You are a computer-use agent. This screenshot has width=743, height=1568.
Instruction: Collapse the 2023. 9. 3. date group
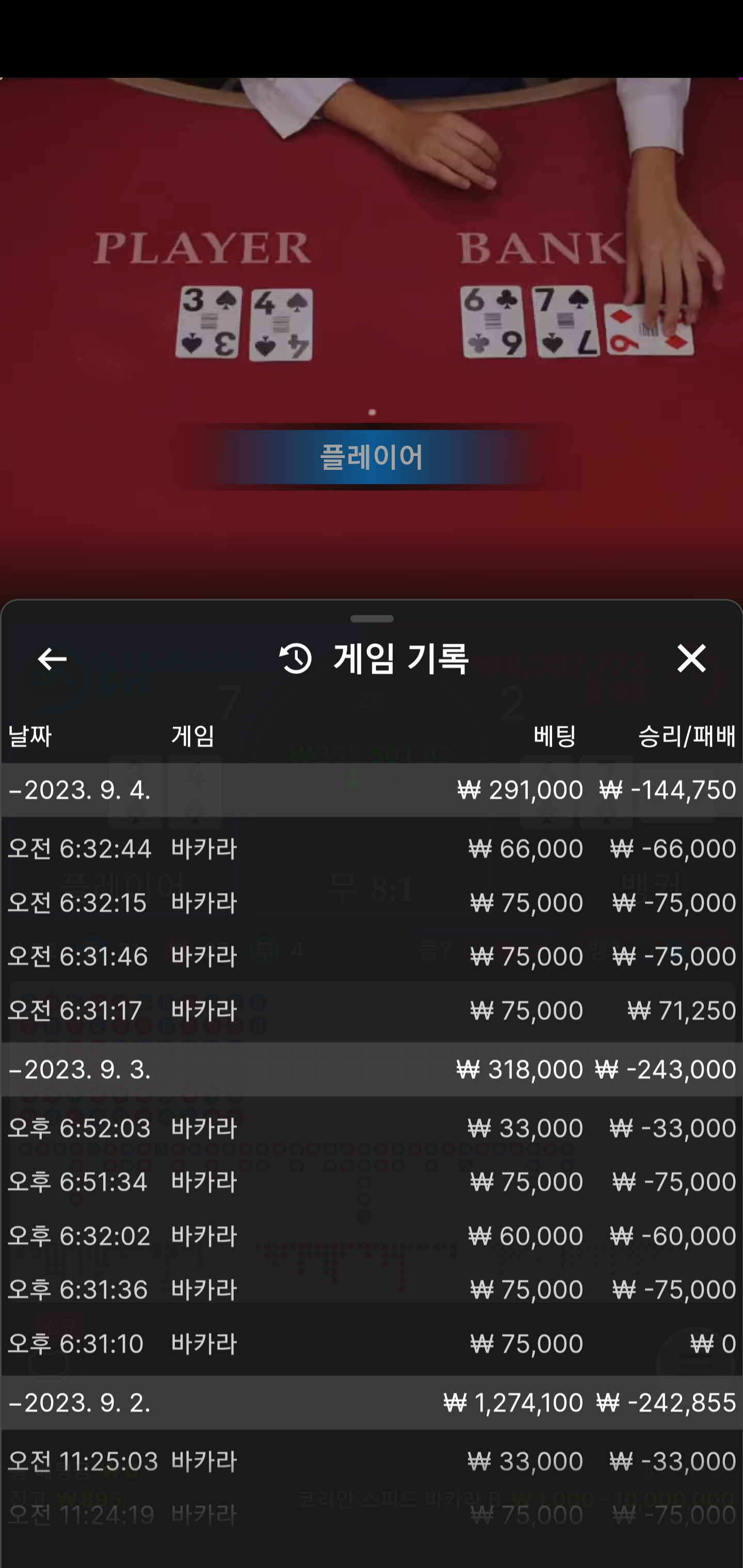coord(372,1069)
